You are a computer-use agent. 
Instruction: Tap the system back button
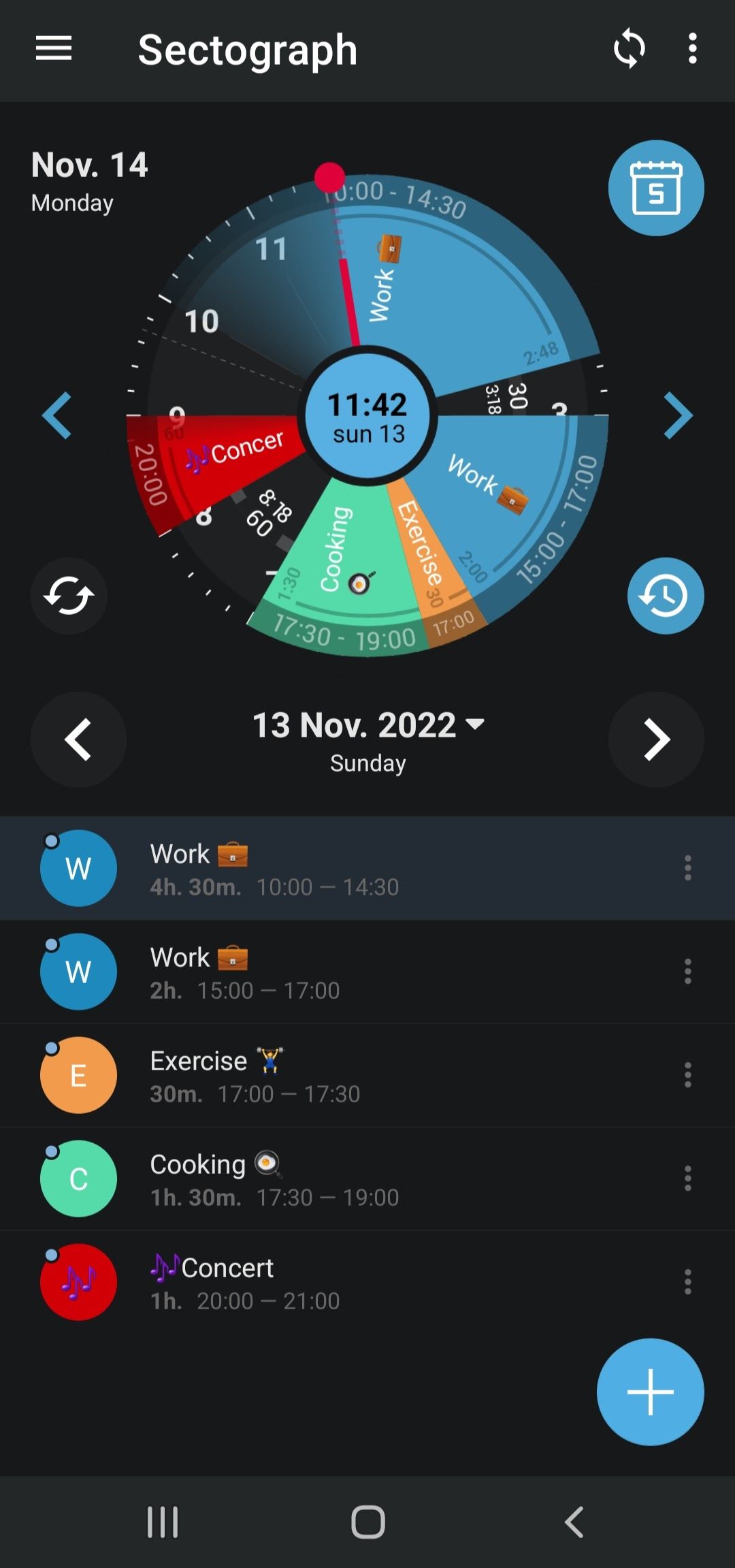click(574, 1522)
